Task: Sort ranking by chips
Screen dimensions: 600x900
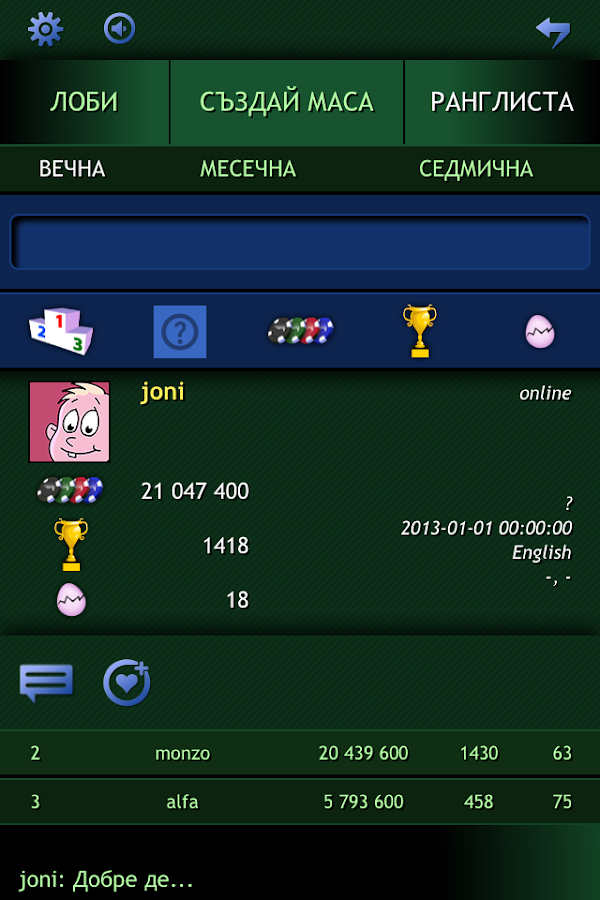Action: pos(300,331)
